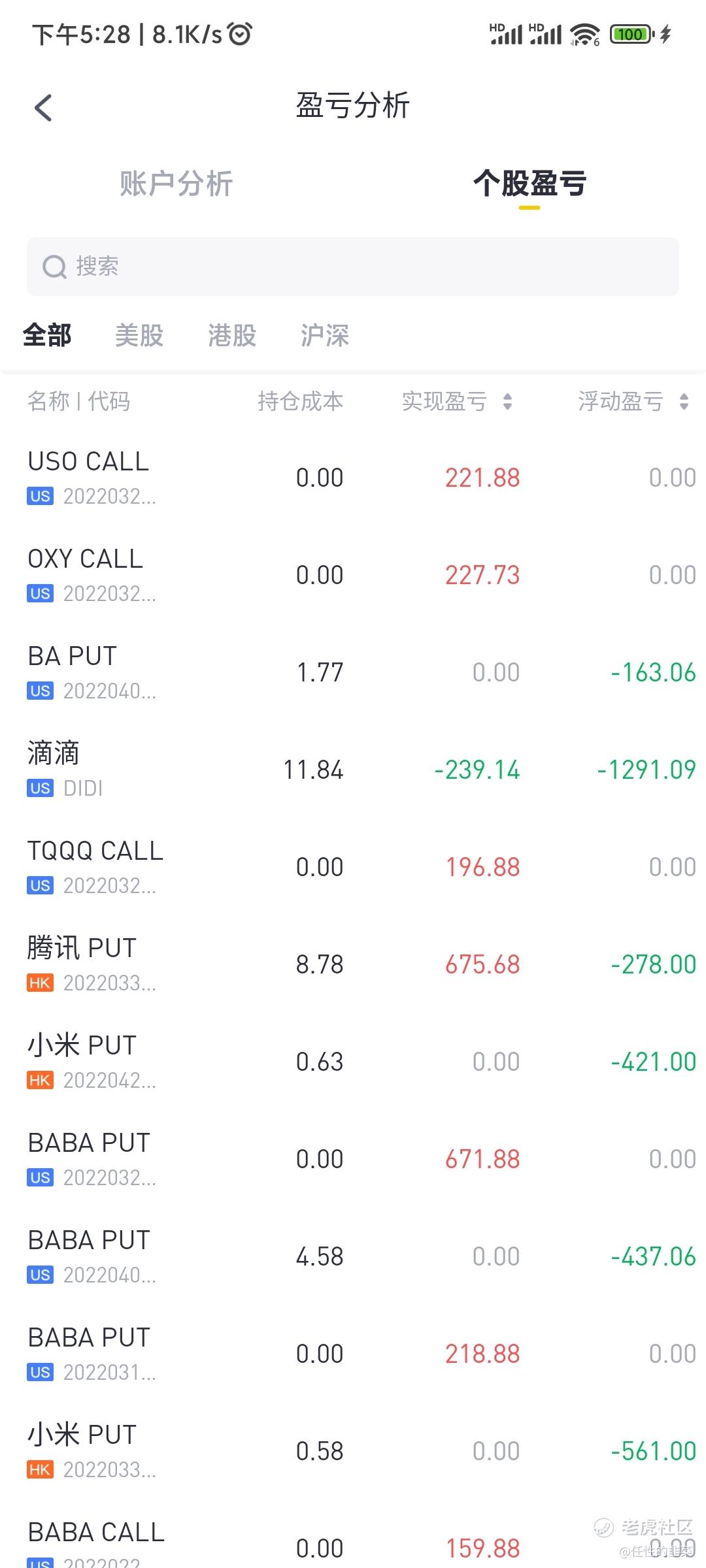Sort list by 浮动盈亏 column
Viewport: 706px width, 1568px height.
(633, 401)
